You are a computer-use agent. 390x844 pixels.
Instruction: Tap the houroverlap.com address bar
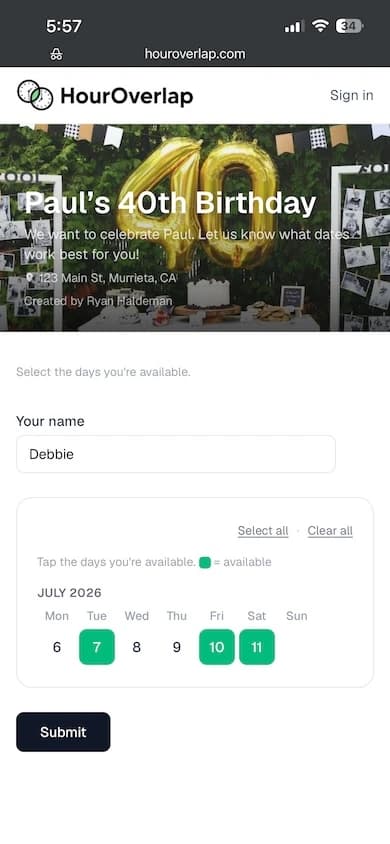pos(195,54)
